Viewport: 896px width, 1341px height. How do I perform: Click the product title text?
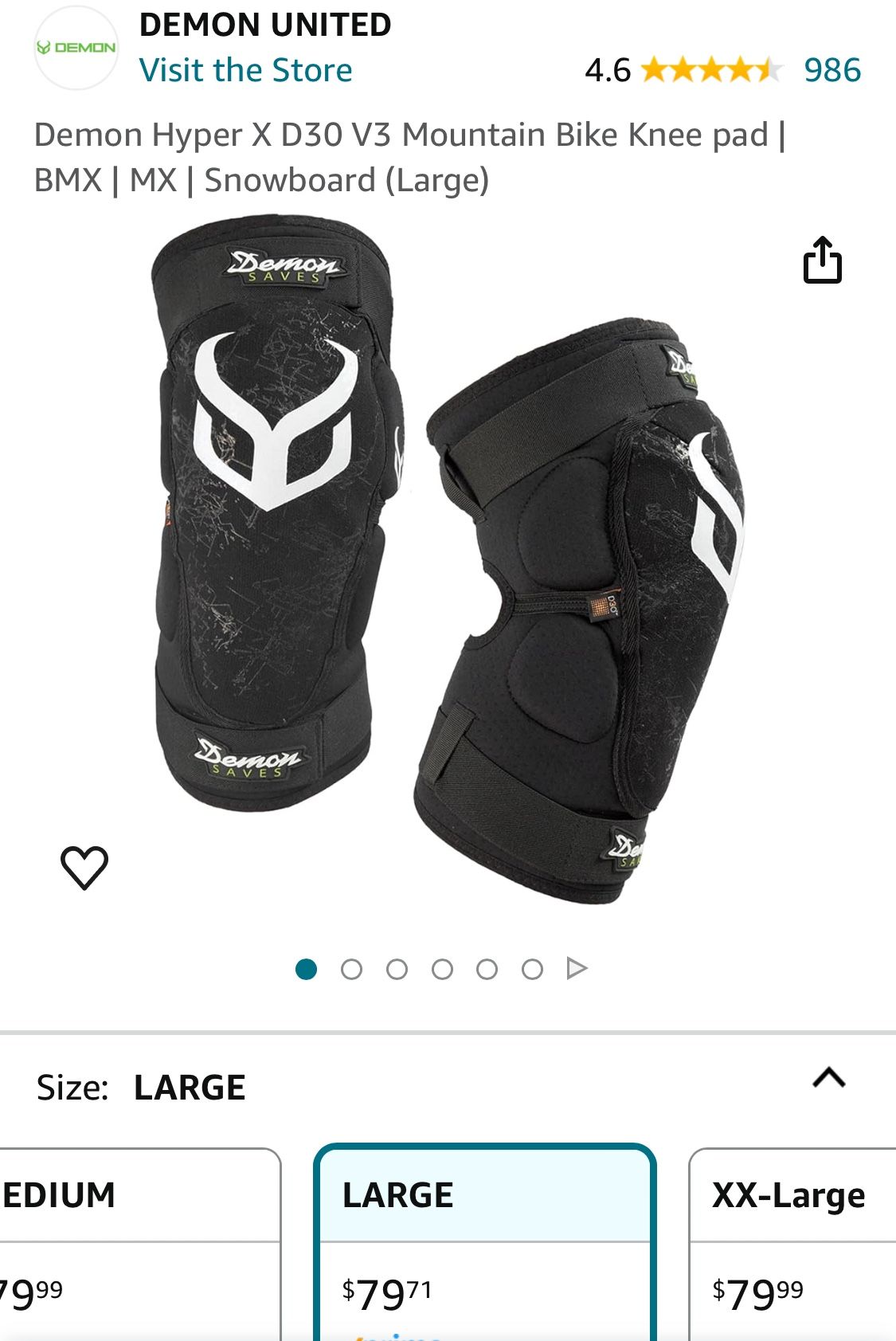click(x=410, y=159)
